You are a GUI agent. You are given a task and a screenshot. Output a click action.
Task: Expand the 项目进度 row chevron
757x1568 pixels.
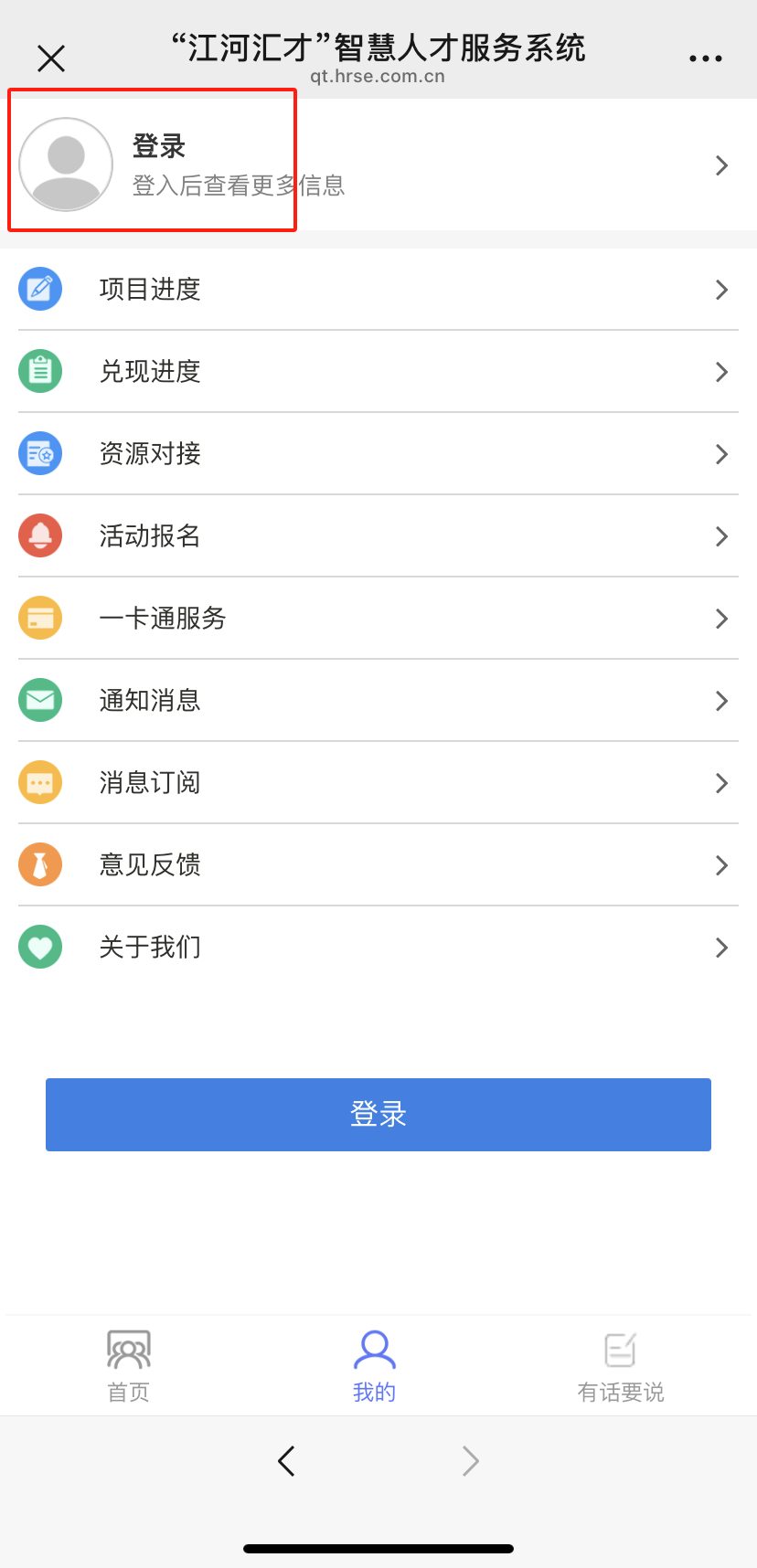pos(722,290)
